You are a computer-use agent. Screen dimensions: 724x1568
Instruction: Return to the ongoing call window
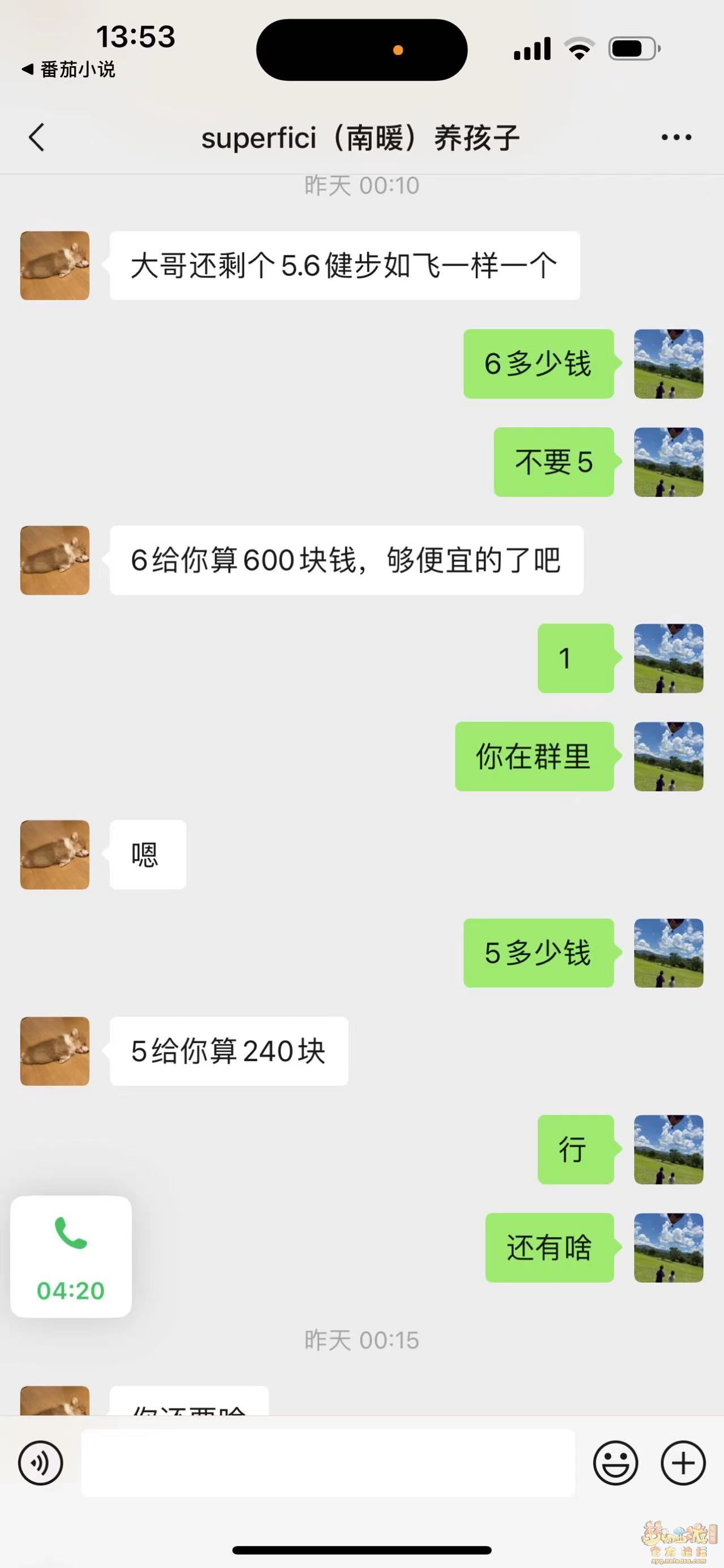(71, 1257)
